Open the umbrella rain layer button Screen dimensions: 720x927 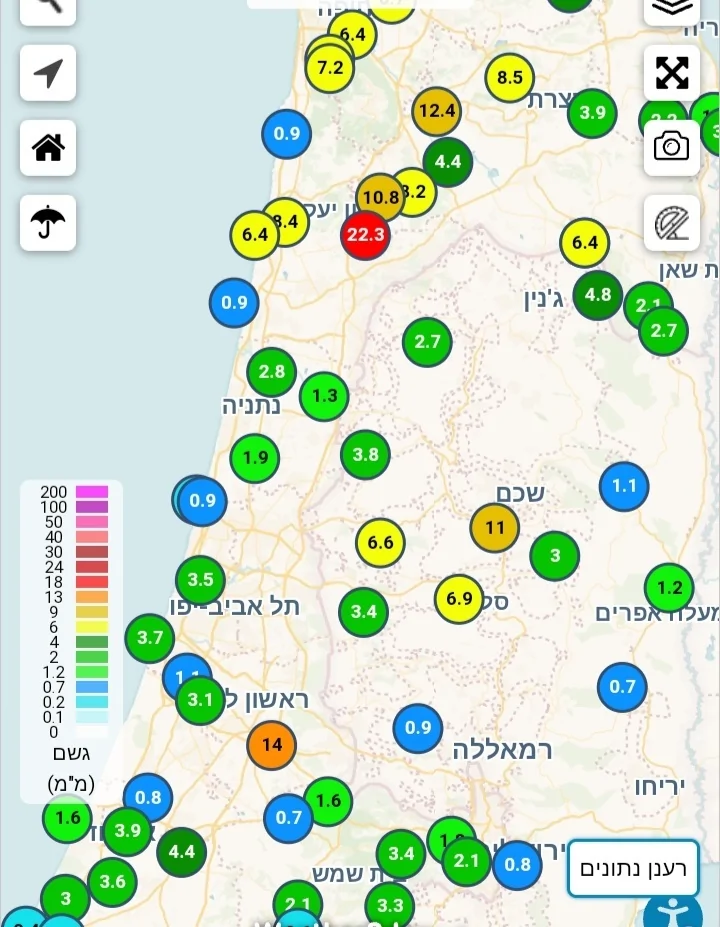pyautogui.click(x=48, y=222)
